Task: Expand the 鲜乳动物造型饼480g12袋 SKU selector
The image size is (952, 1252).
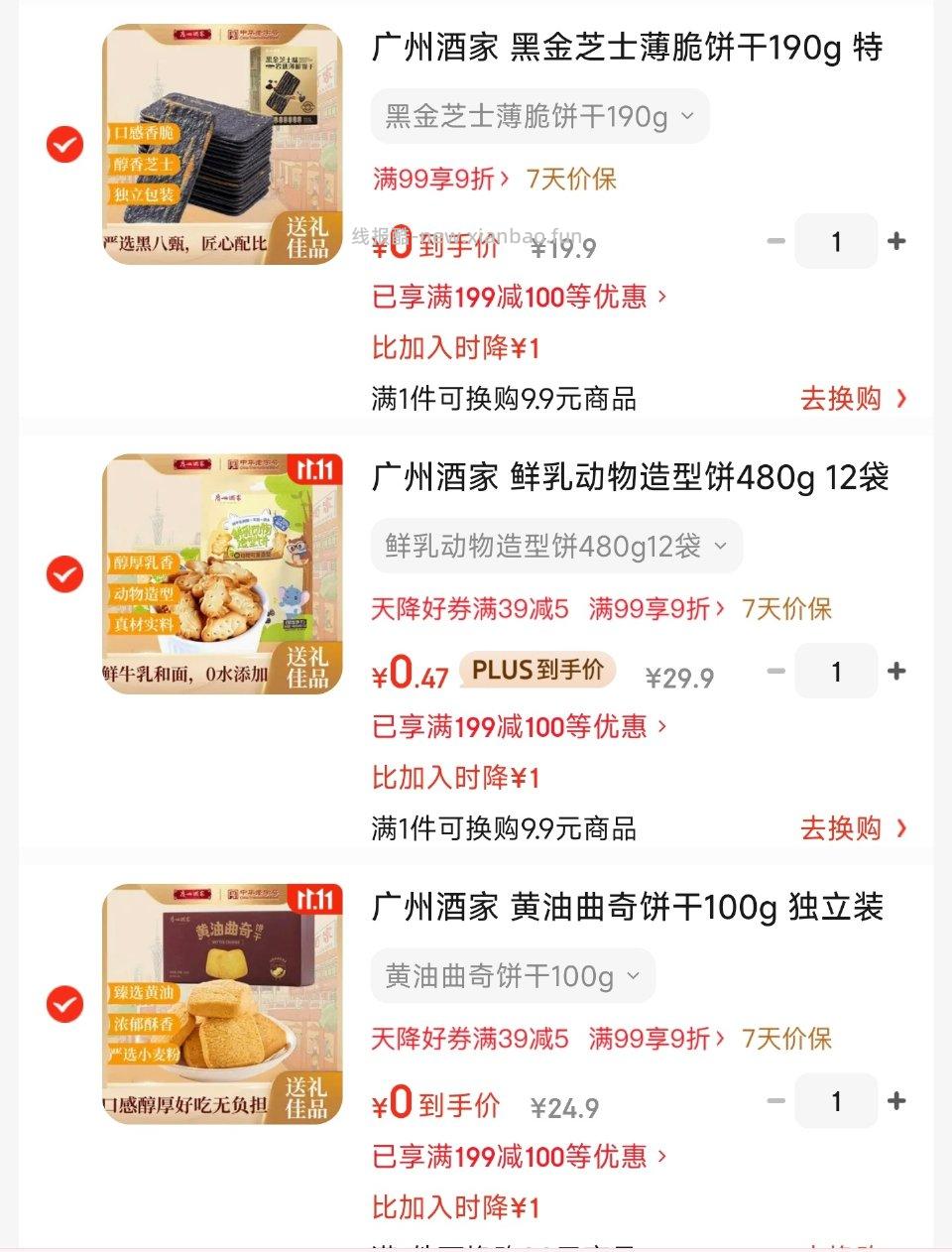Action: click(556, 546)
